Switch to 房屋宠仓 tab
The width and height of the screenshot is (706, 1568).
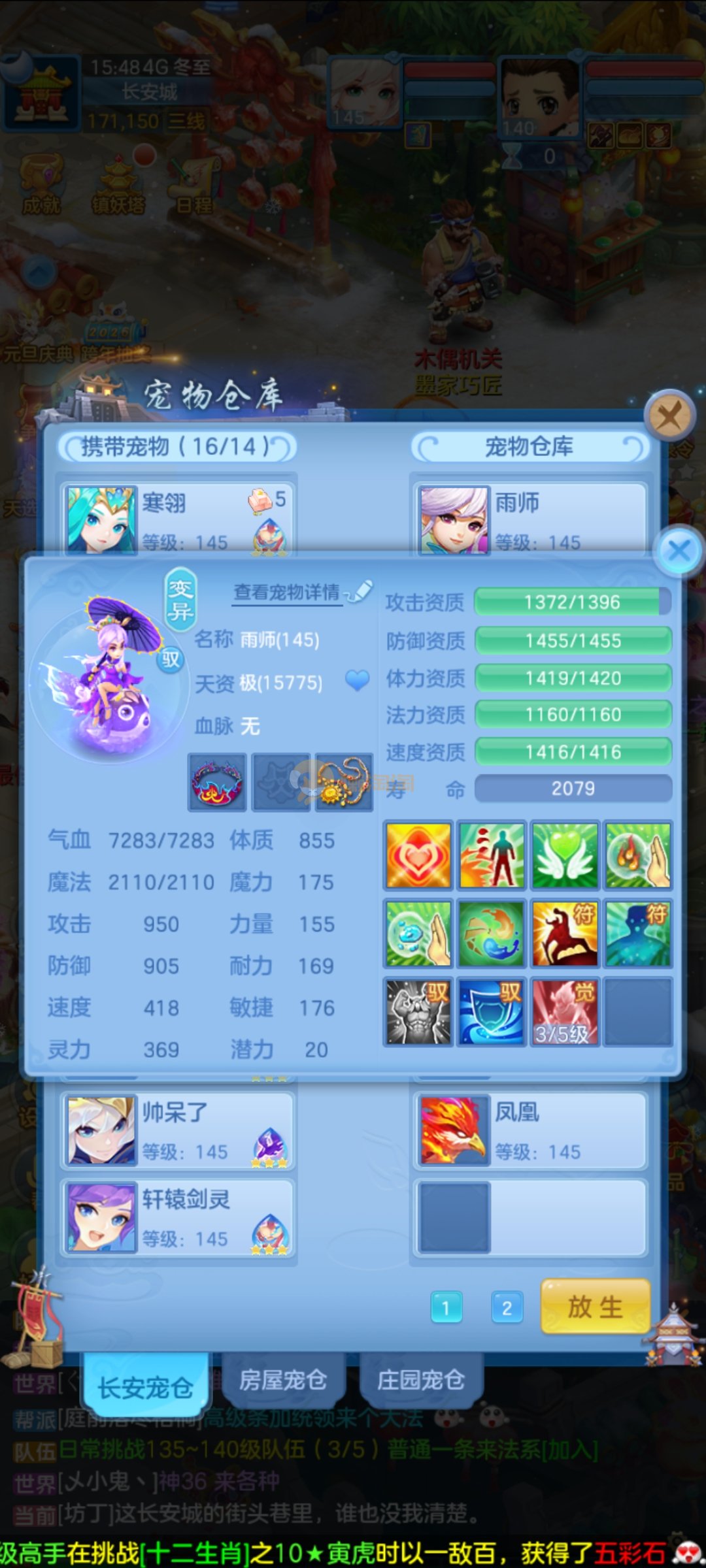pos(283,1380)
